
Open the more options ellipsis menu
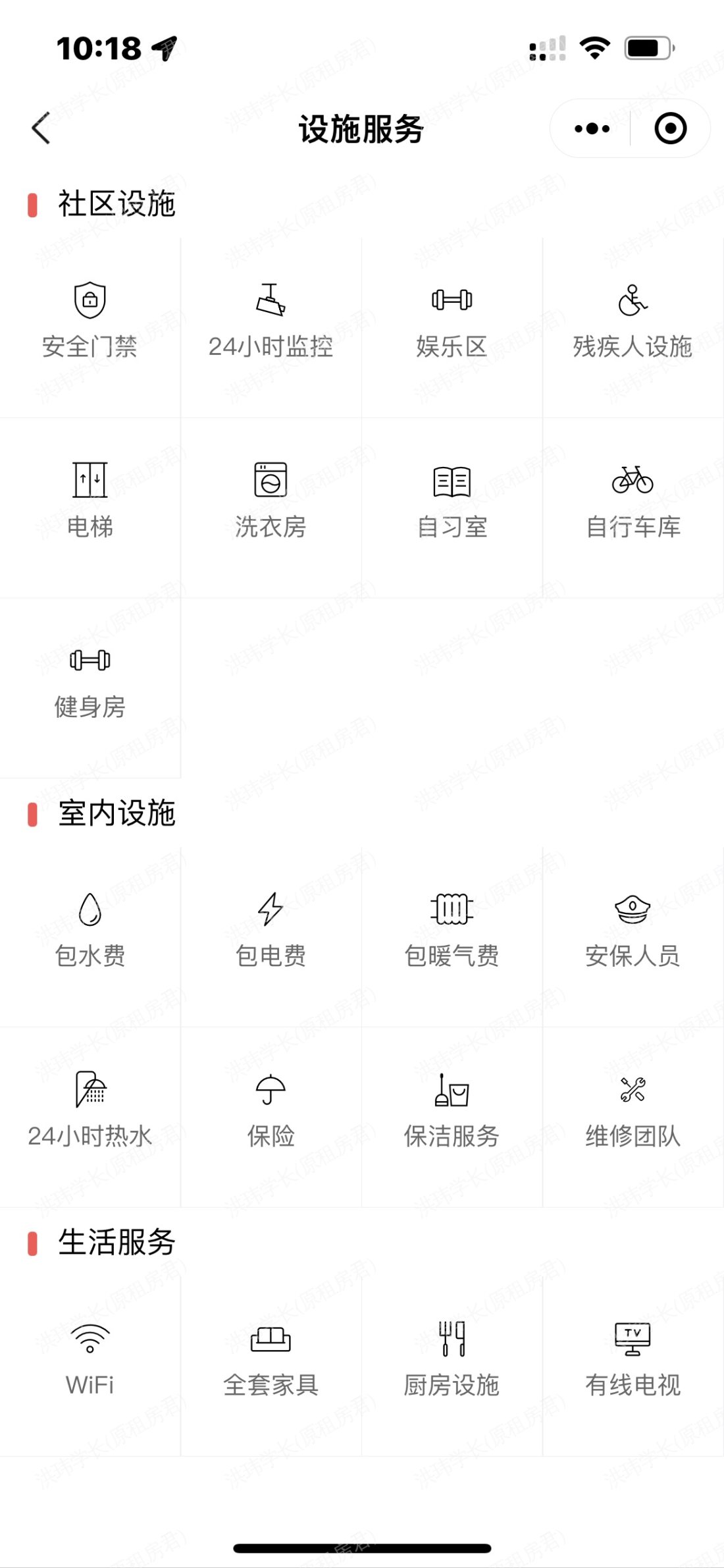click(590, 129)
